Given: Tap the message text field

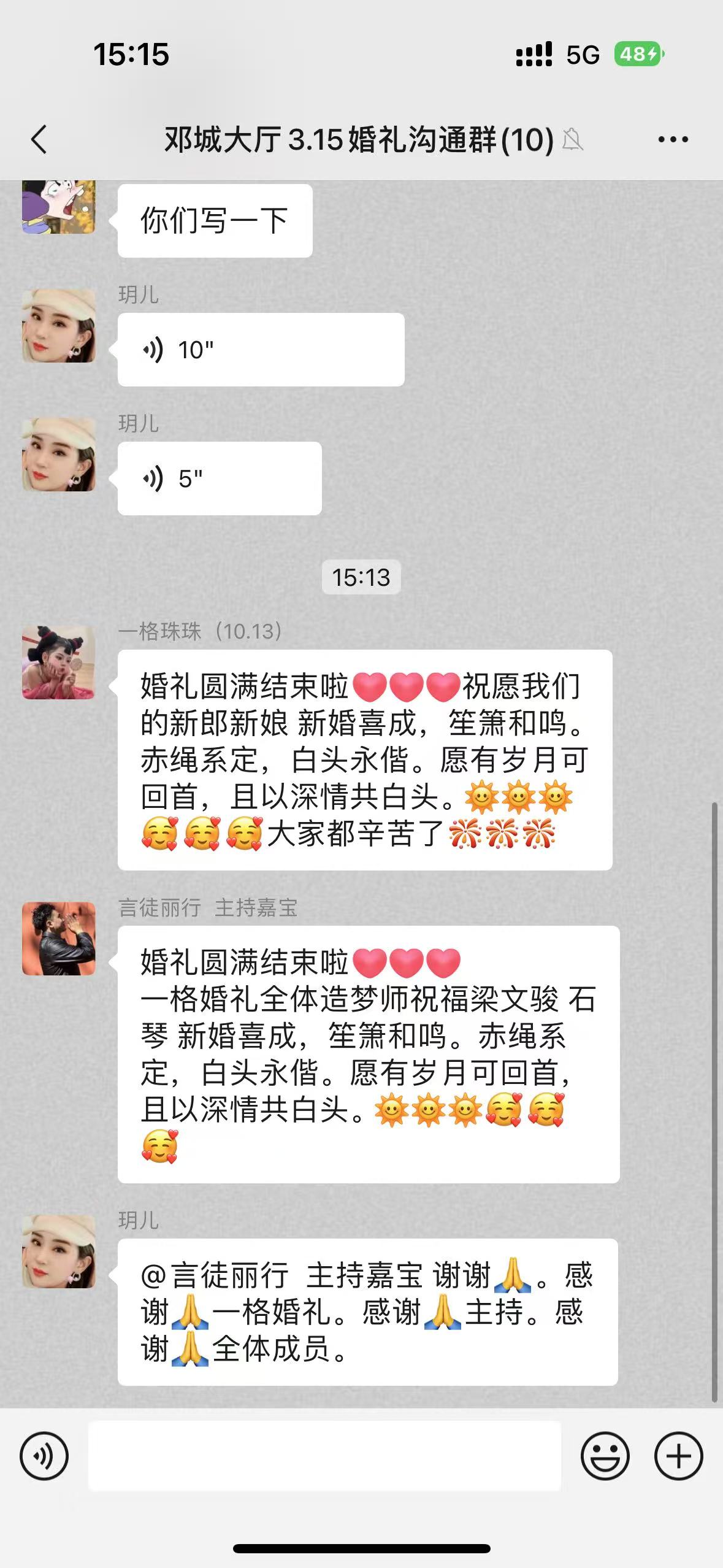Looking at the screenshot, I should pos(324,1456).
